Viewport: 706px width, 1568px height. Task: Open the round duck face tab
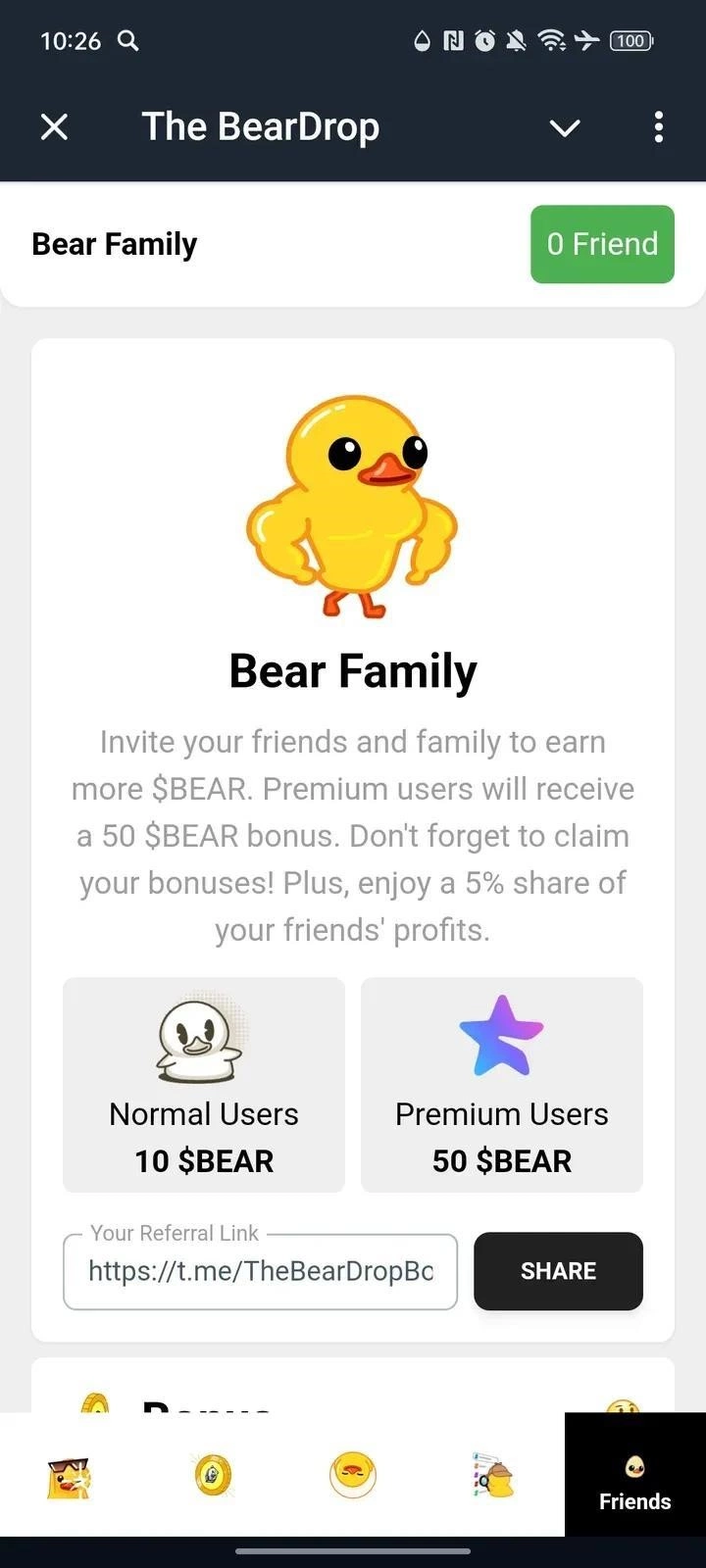pyautogui.click(x=353, y=1475)
